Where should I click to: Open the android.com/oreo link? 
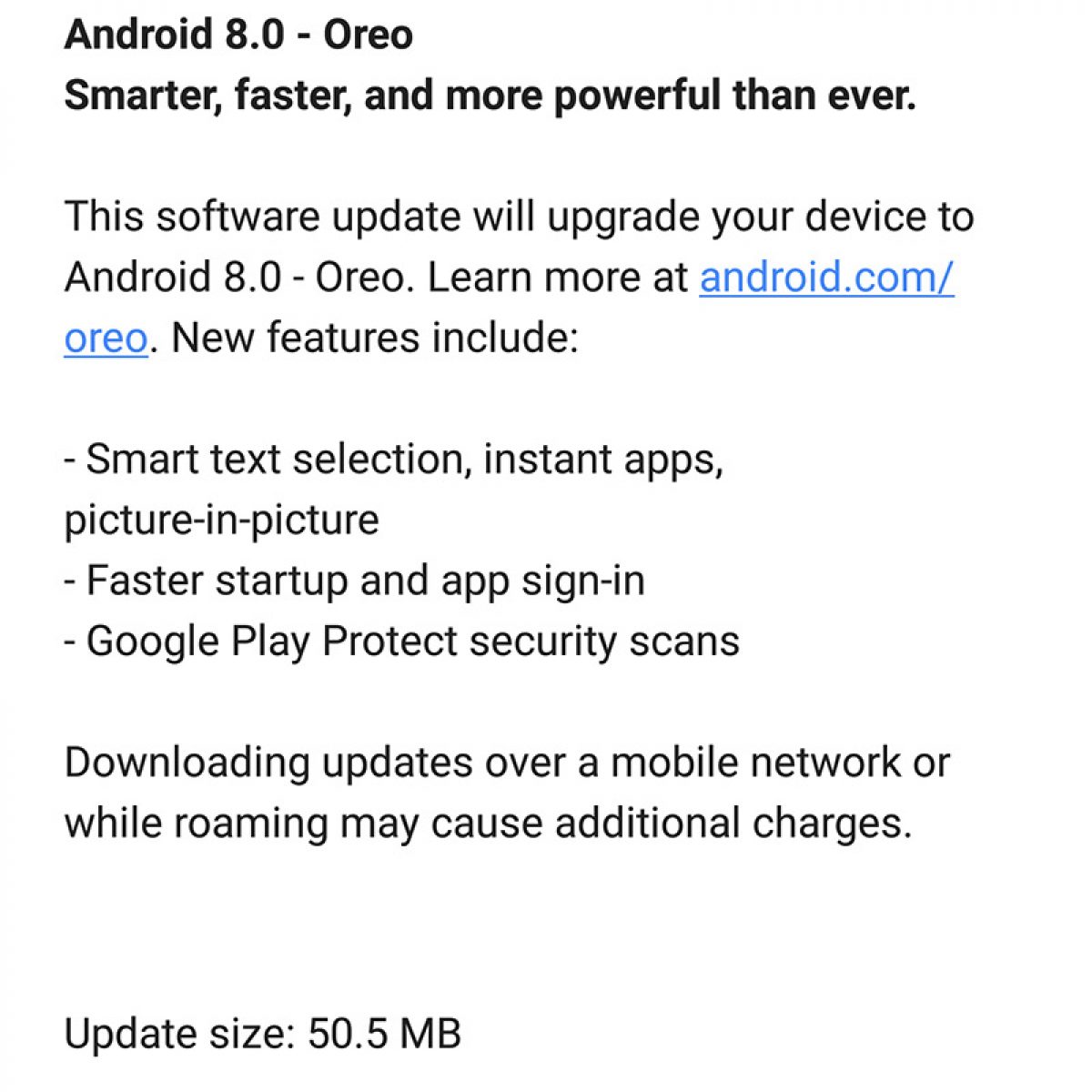click(825, 278)
